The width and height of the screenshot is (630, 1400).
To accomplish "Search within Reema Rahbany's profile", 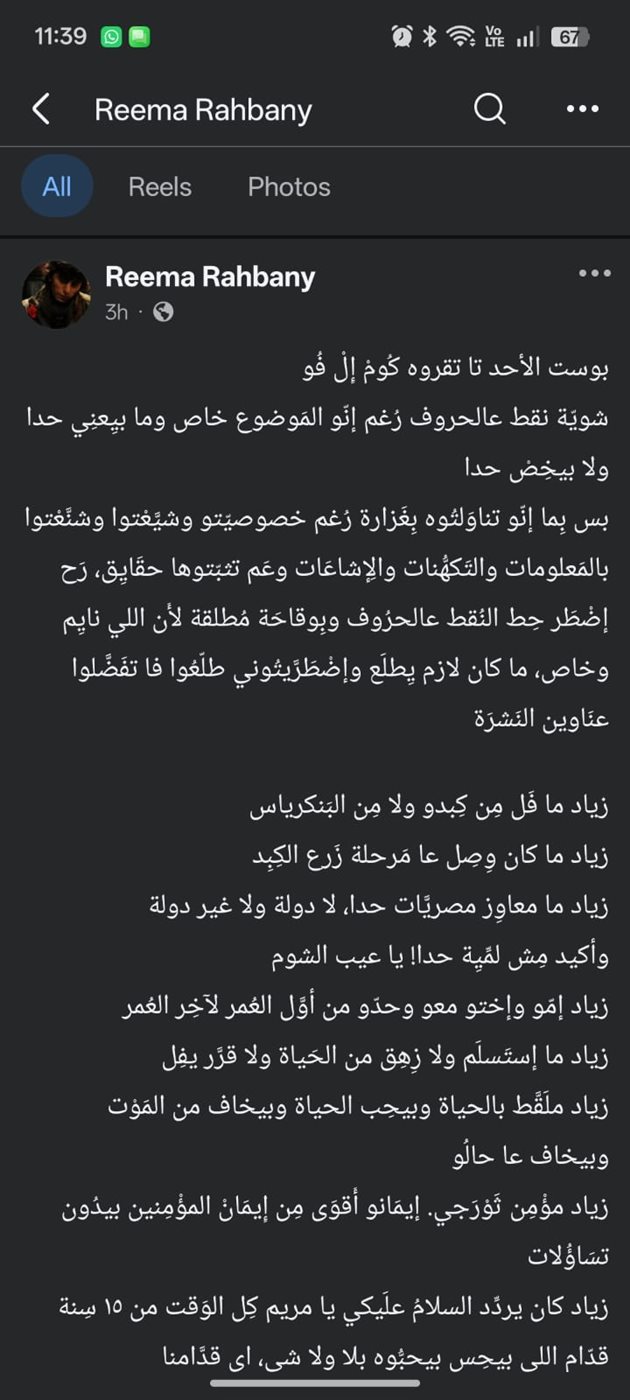I will [489, 109].
